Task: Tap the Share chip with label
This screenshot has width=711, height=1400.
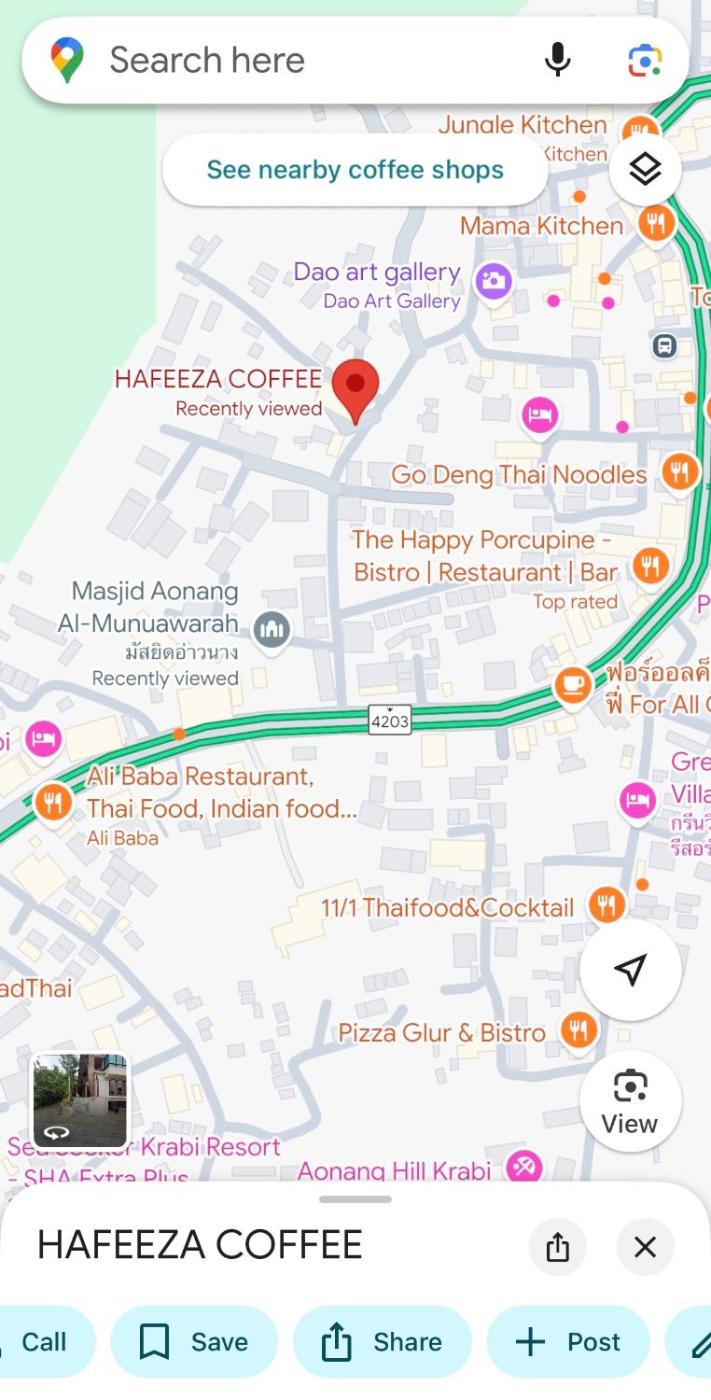Action: (x=382, y=1342)
